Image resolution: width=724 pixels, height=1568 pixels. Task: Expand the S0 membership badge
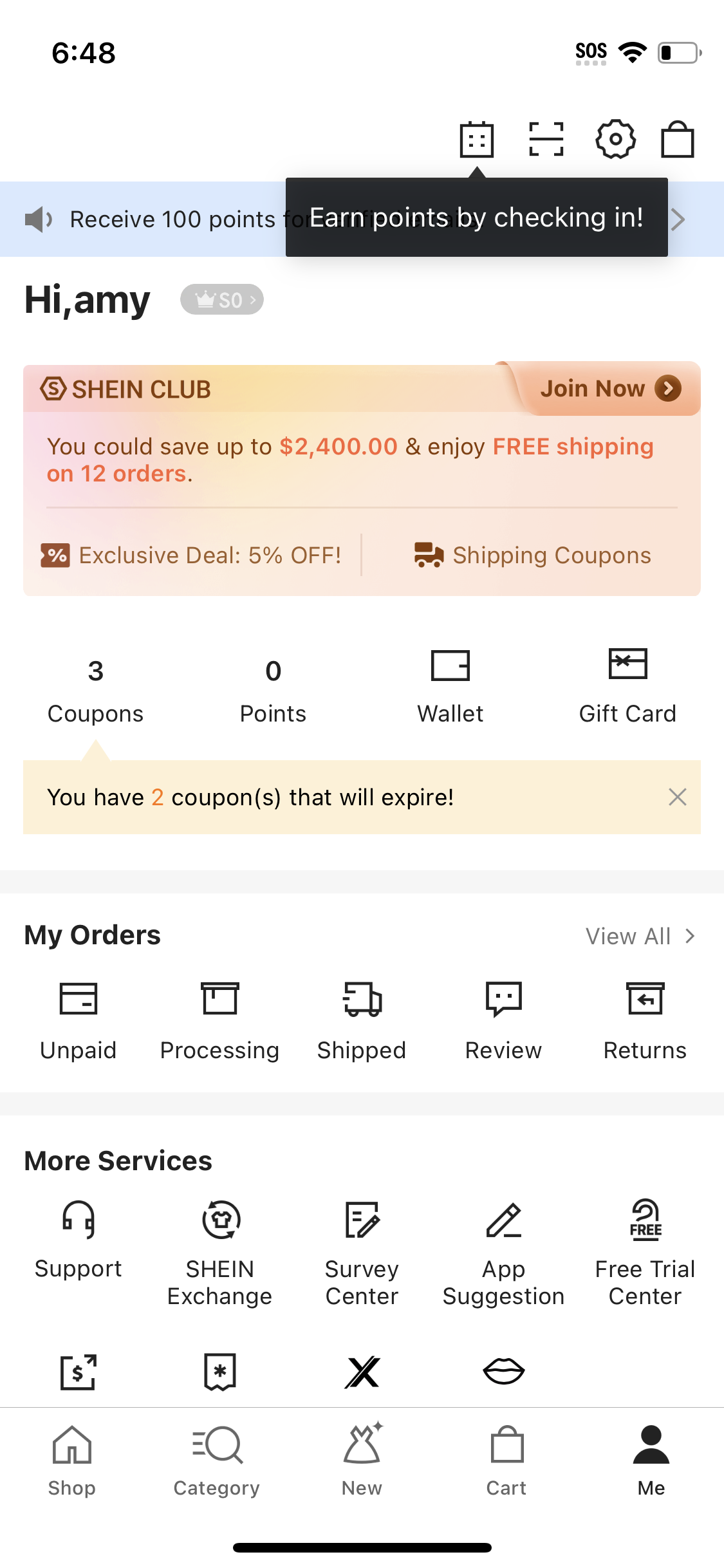[x=222, y=299]
